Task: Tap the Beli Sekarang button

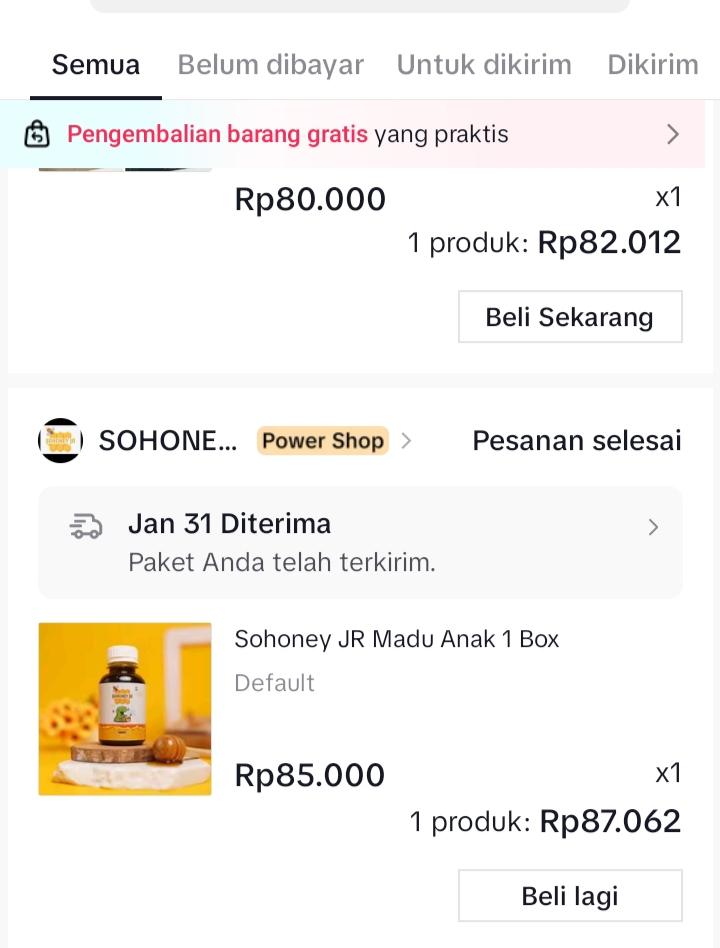Action: (570, 317)
